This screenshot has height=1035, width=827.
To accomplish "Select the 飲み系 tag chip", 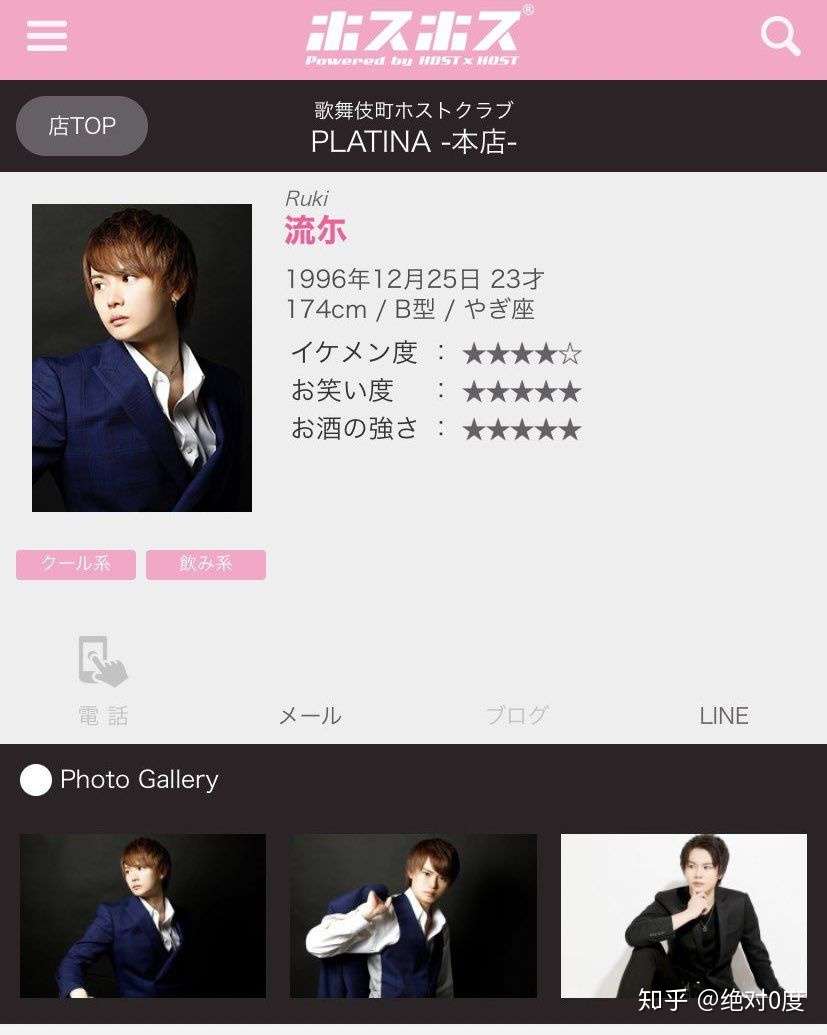I will coord(206,564).
